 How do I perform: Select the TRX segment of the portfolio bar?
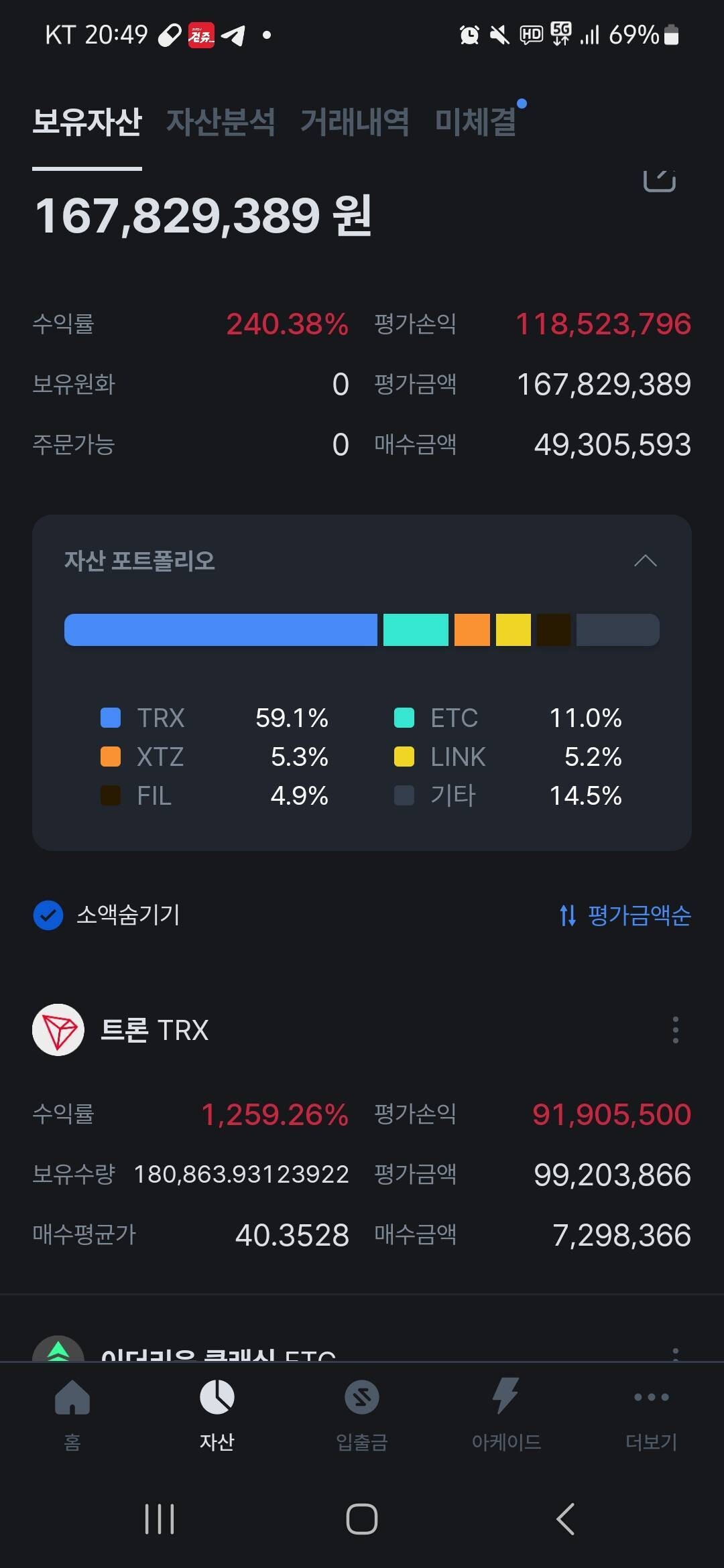click(x=221, y=629)
